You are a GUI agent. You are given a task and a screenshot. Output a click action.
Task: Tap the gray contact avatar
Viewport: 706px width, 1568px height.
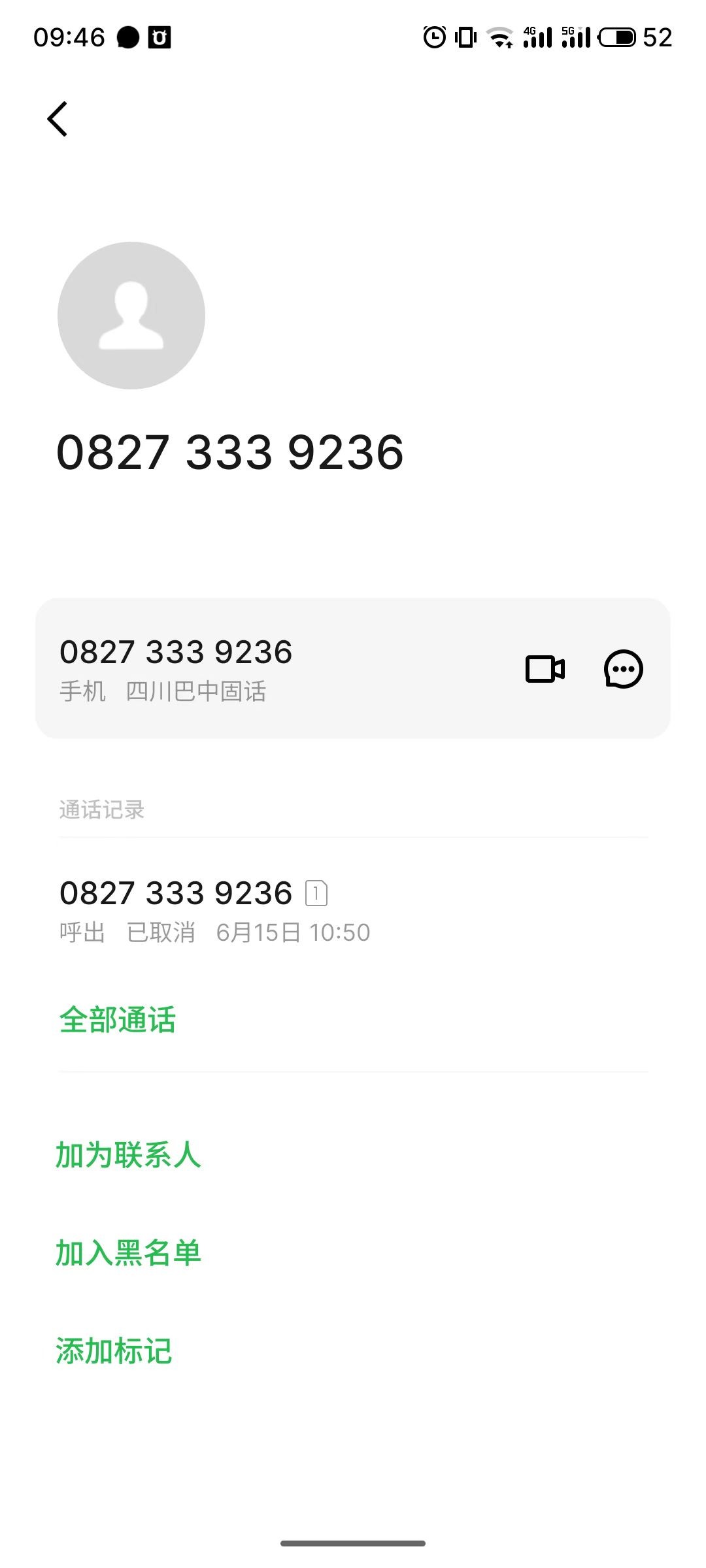pyautogui.click(x=131, y=316)
